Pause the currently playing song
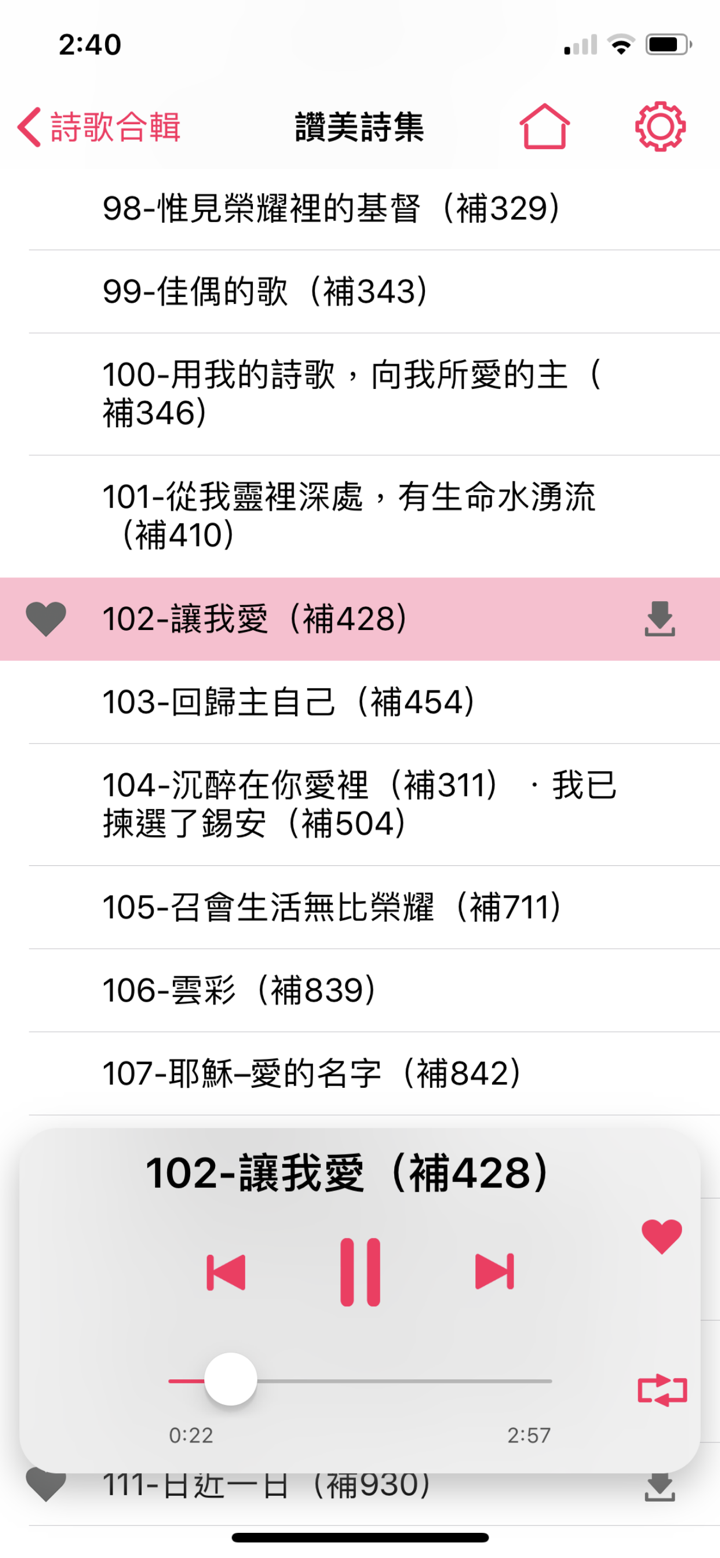This screenshot has height=1558, width=720. point(359,1272)
